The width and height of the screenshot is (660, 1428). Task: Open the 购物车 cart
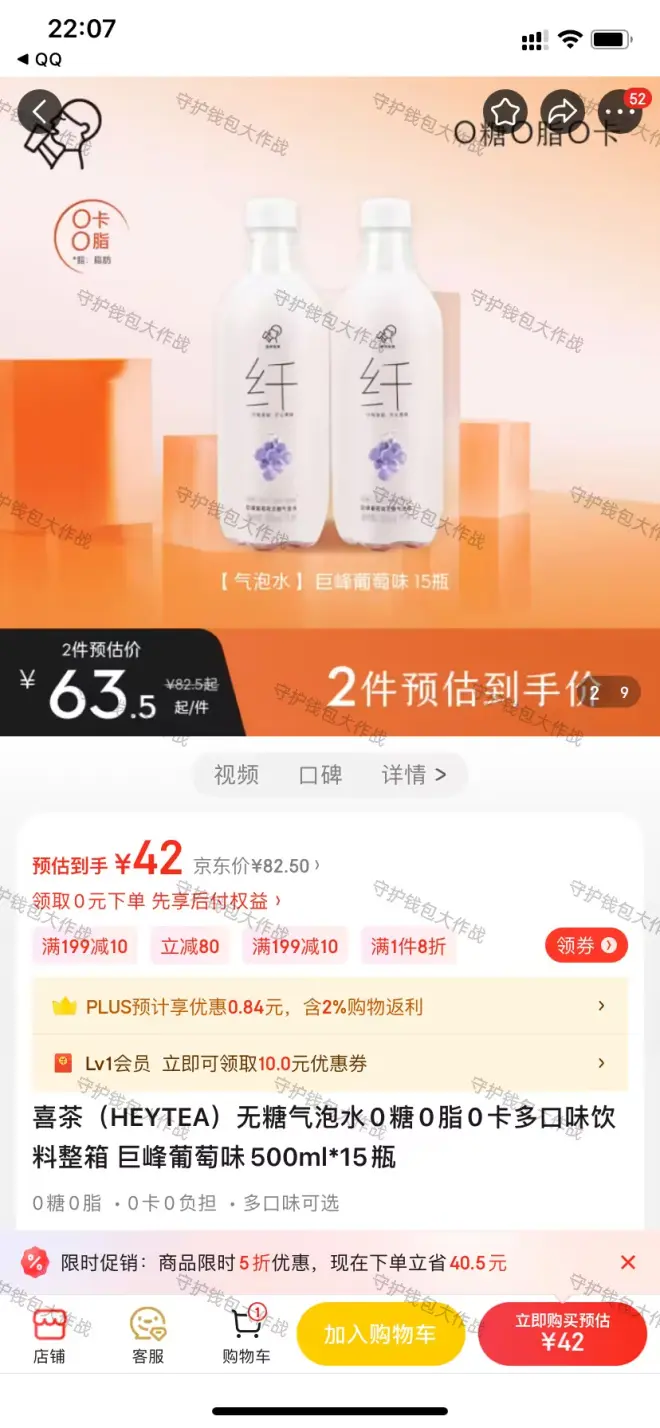pos(246,1336)
